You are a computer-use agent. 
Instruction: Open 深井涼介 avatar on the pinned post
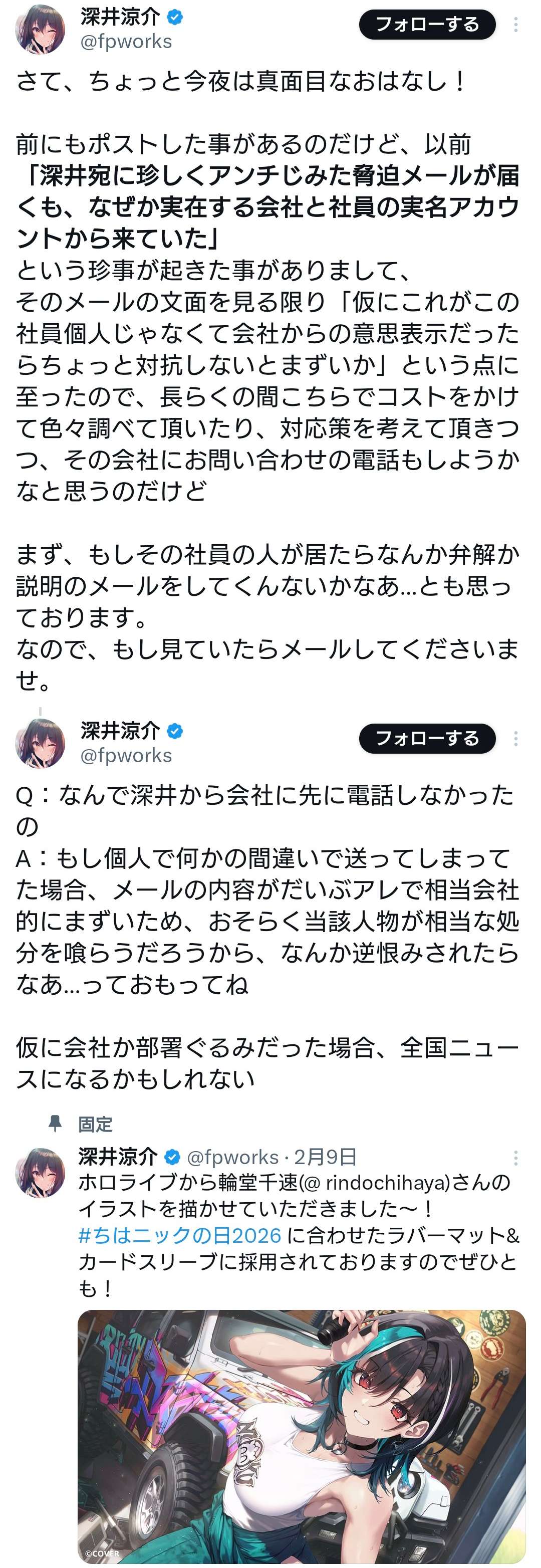(40, 1172)
